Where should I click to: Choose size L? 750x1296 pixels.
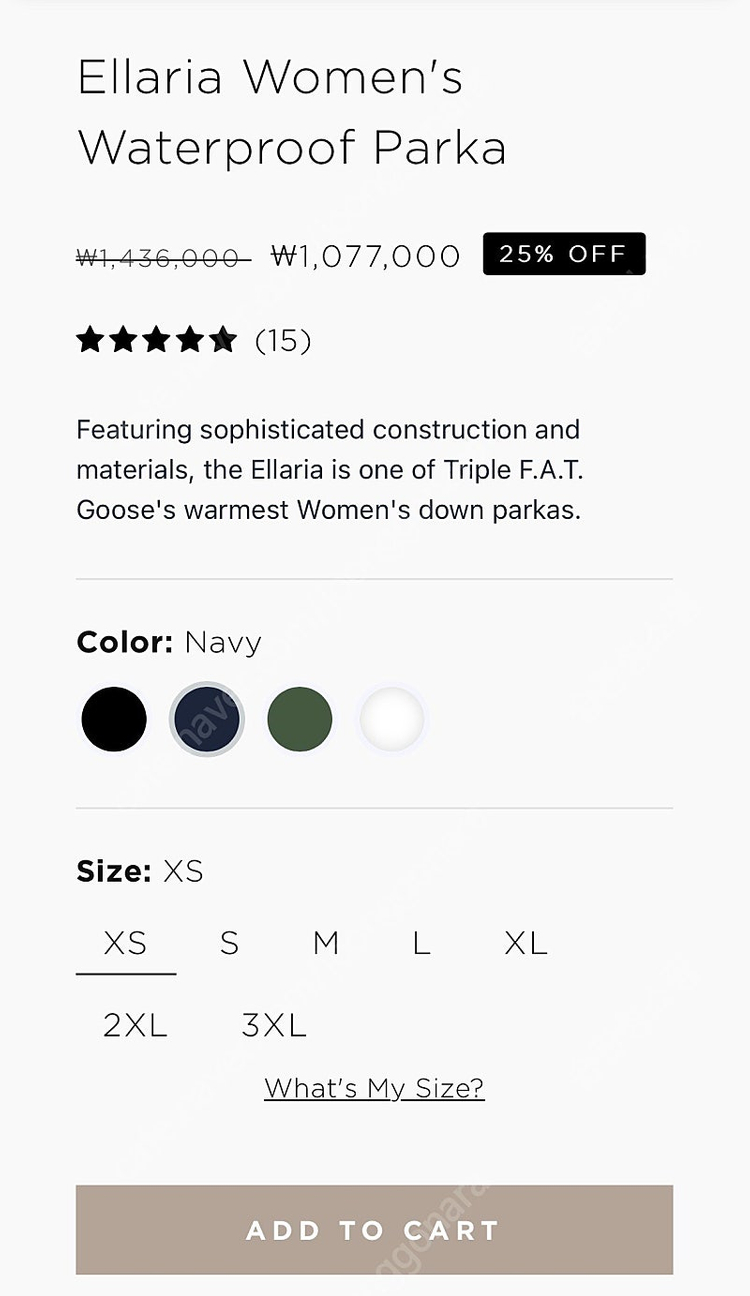click(x=422, y=943)
